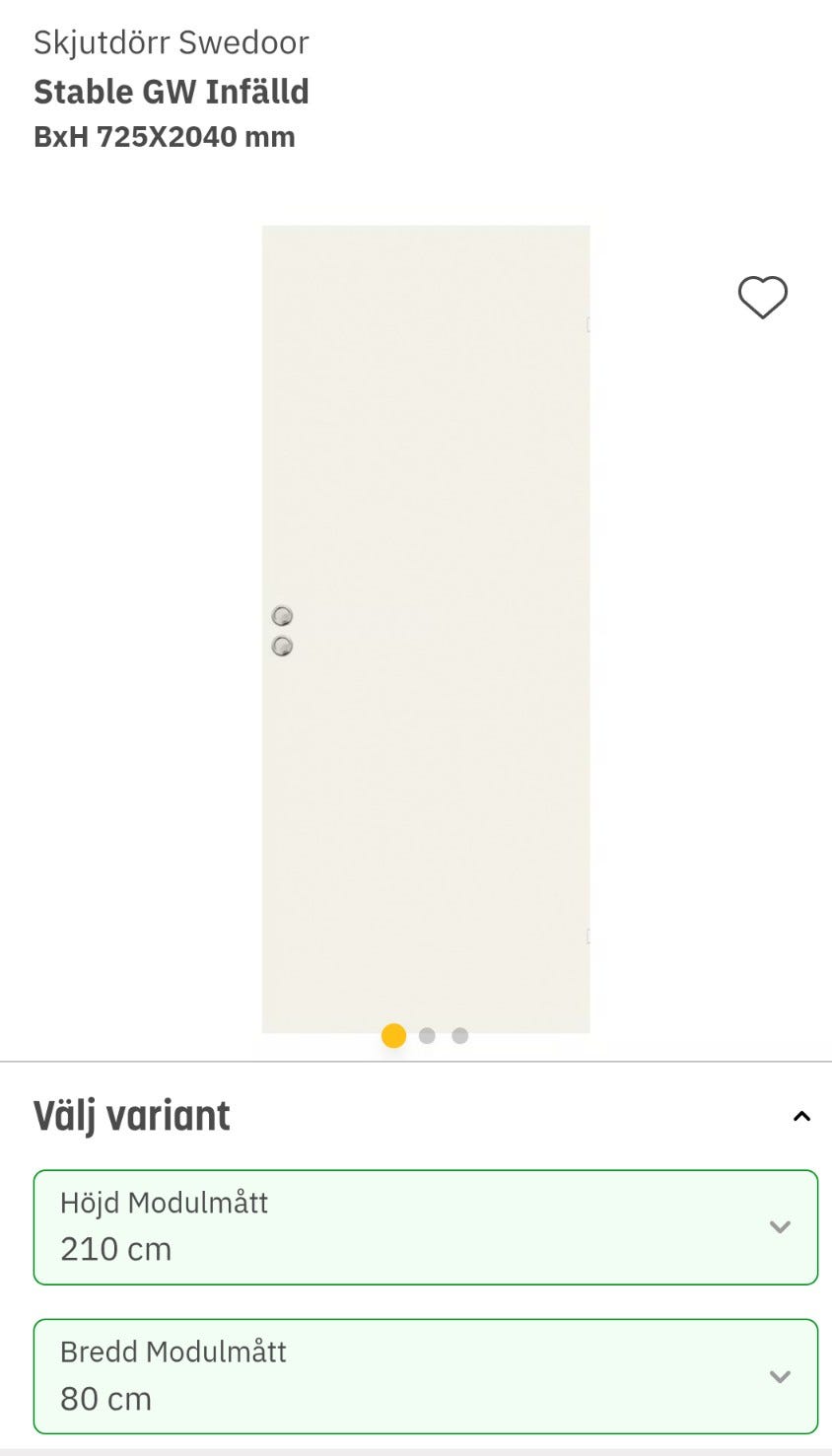Click the Bredd Modulmått label
This screenshot has height=1456, width=832.
click(x=173, y=1352)
